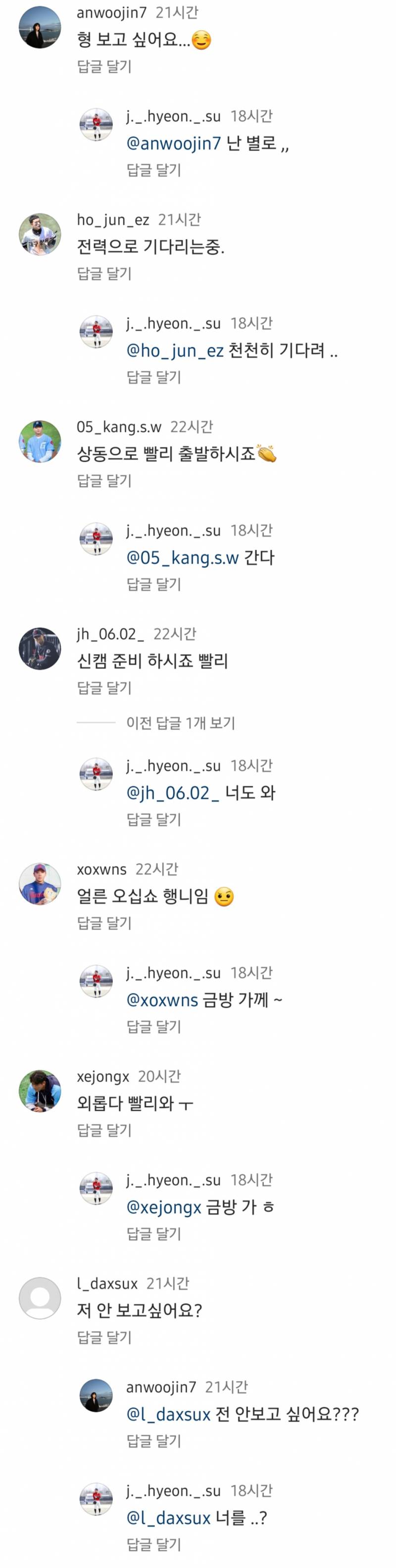Expand 이전 답글 1개 보기 under jh_06.02_
This screenshot has width=396, height=1568.
(180, 722)
